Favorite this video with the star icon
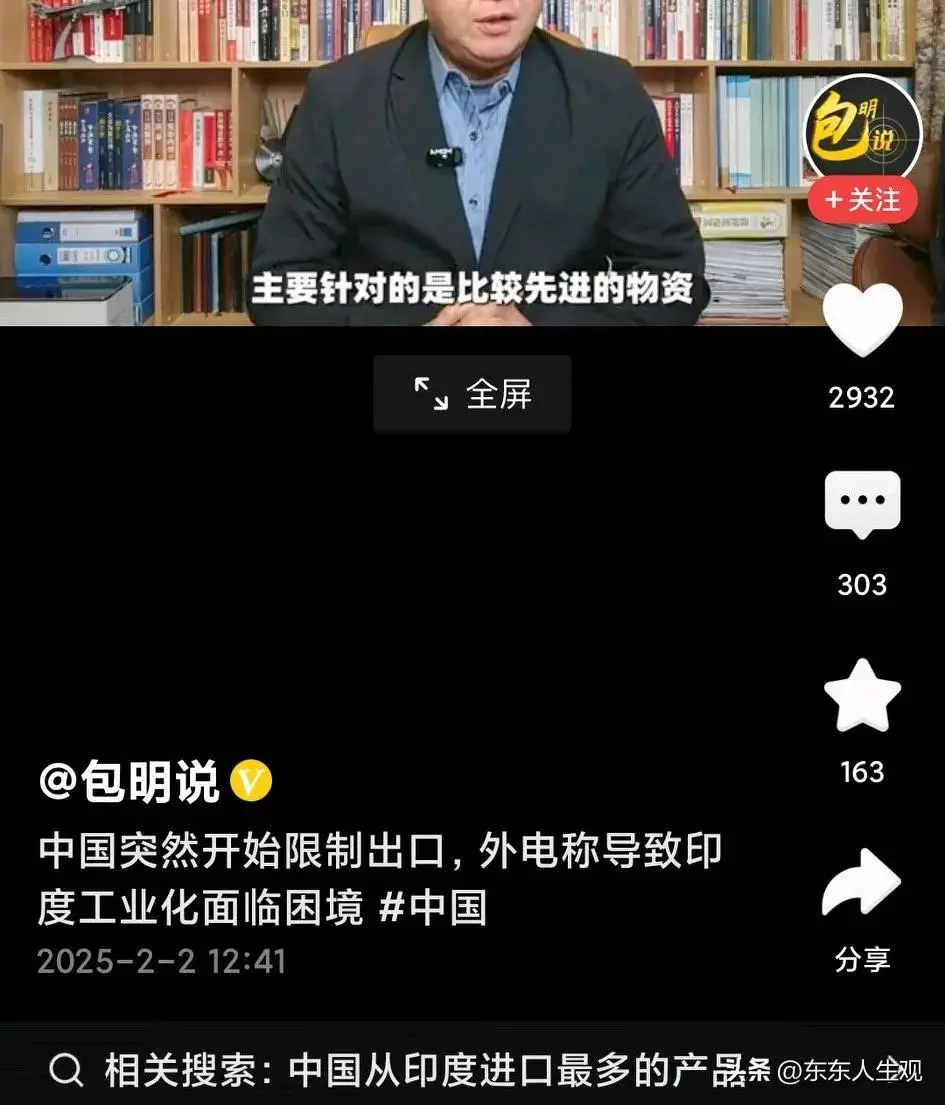 point(862,695)
